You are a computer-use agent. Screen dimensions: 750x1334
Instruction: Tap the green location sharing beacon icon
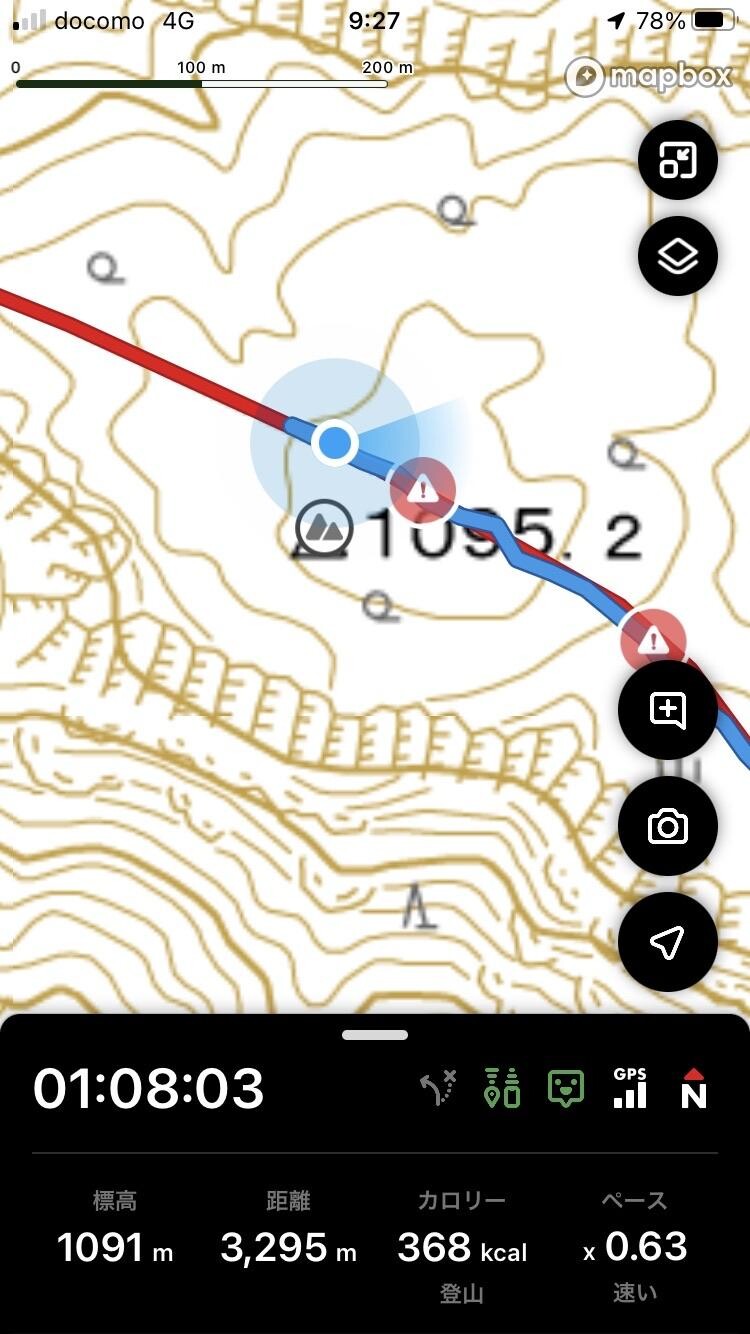click(502, 1088)
